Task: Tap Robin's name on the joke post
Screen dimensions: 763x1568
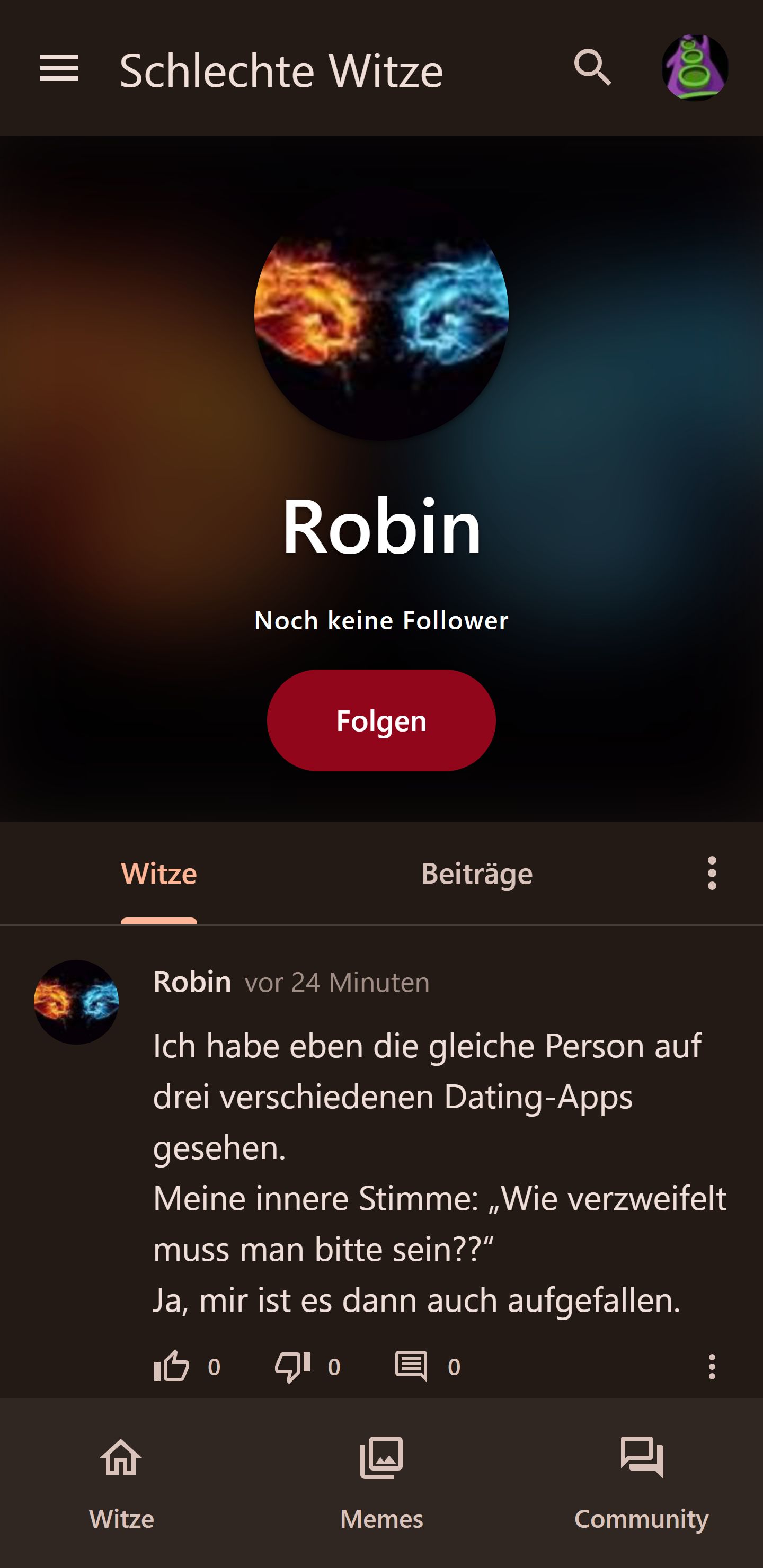Action: coord(192,982)
